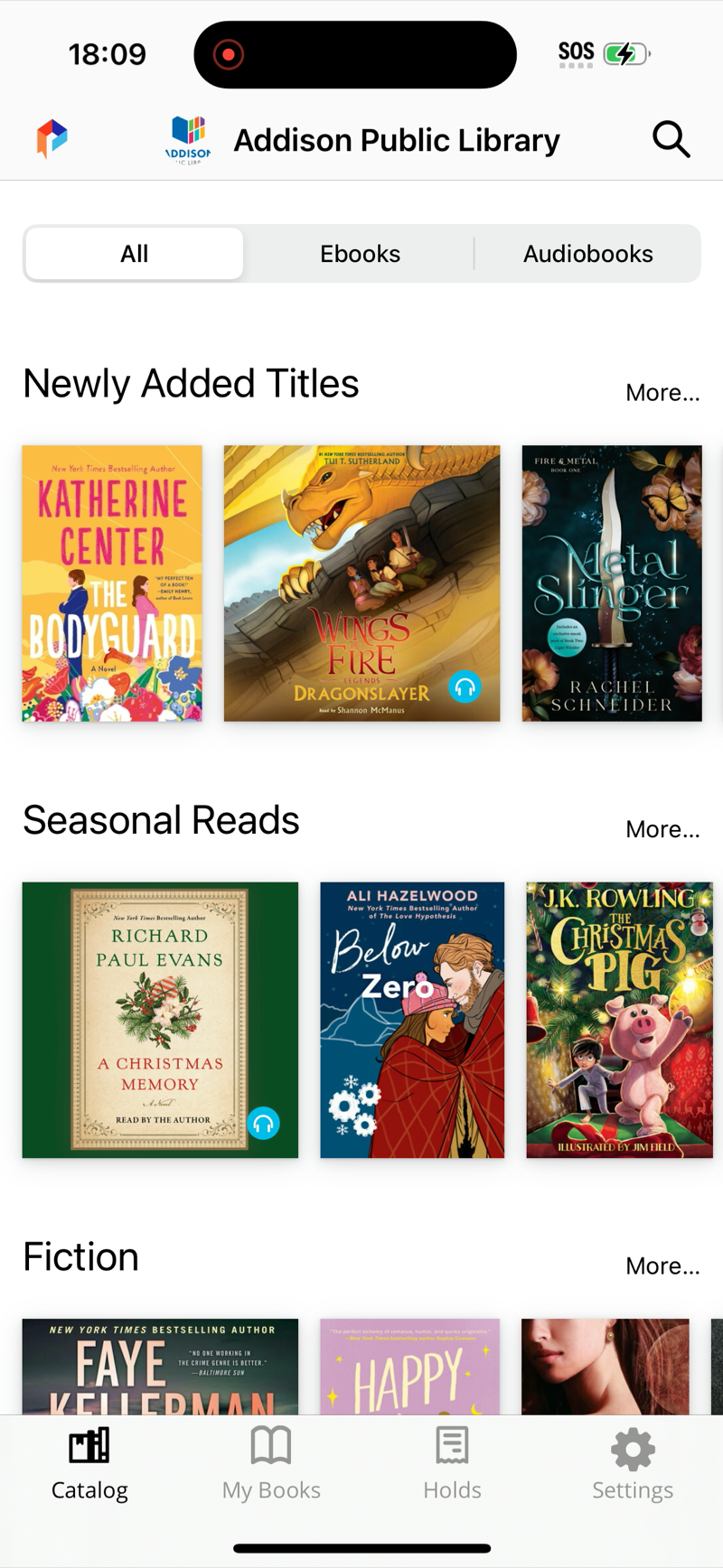The height and width of the screenshot is (1568, 723).
Task: Open the search magnifier icon
Action: 671,140
